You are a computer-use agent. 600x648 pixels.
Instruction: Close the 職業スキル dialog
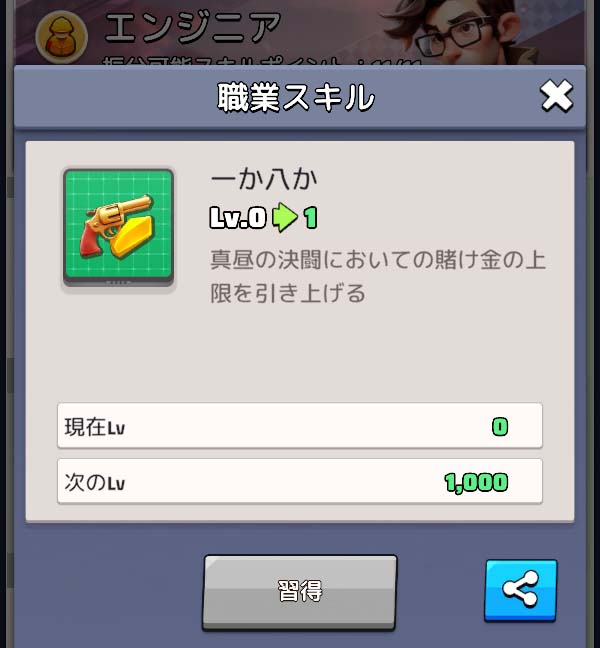pyautogui.click(x=556, y=96)
